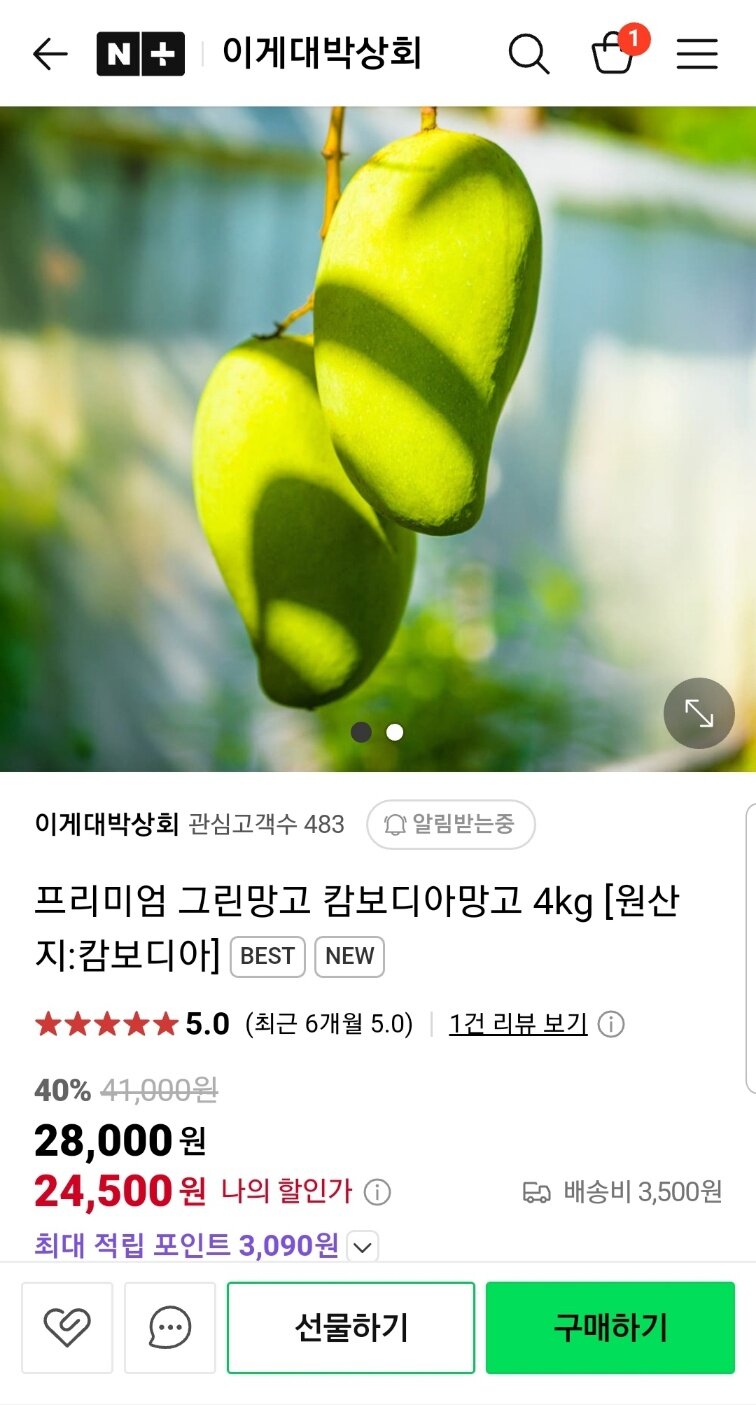This screenshot has height=1405, width=756.
Task: Show info about 나의 할인가
Action: pyautogui.click(x=377, y=1192)
